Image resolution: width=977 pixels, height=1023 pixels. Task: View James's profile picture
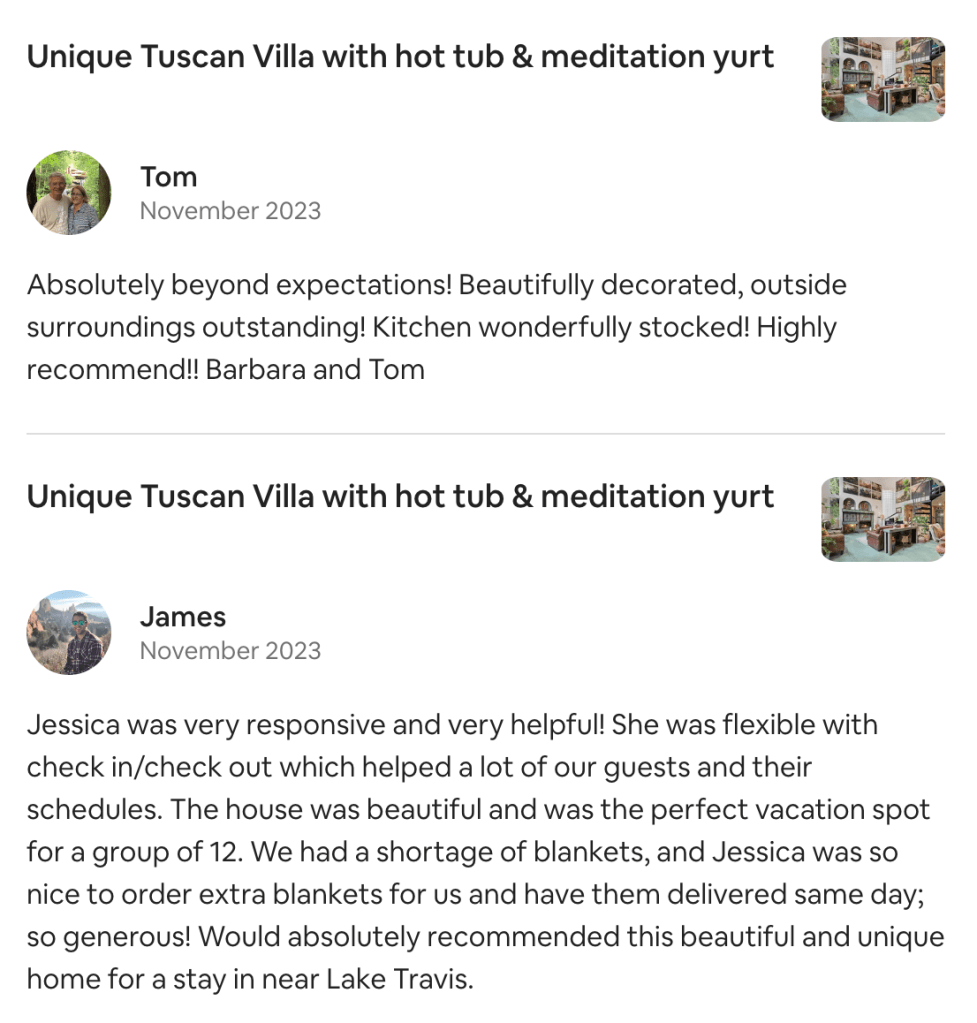[x=69, y=632]
